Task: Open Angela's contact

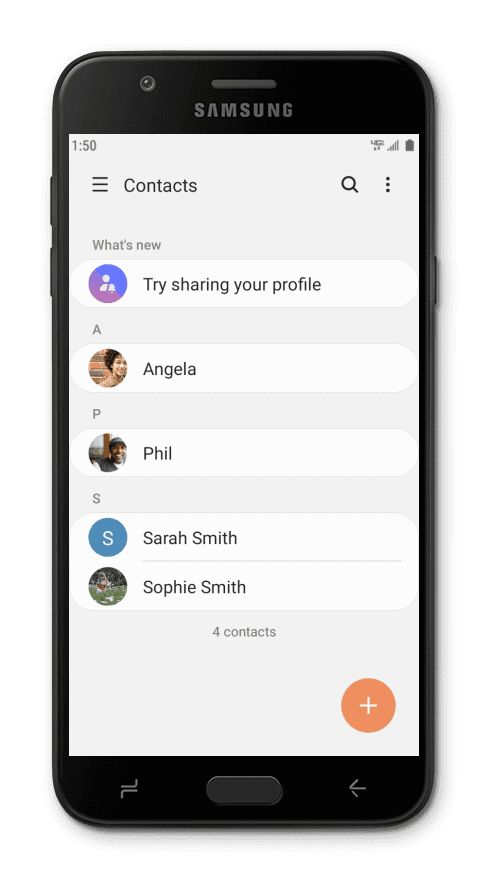Action: pos(244,368)
